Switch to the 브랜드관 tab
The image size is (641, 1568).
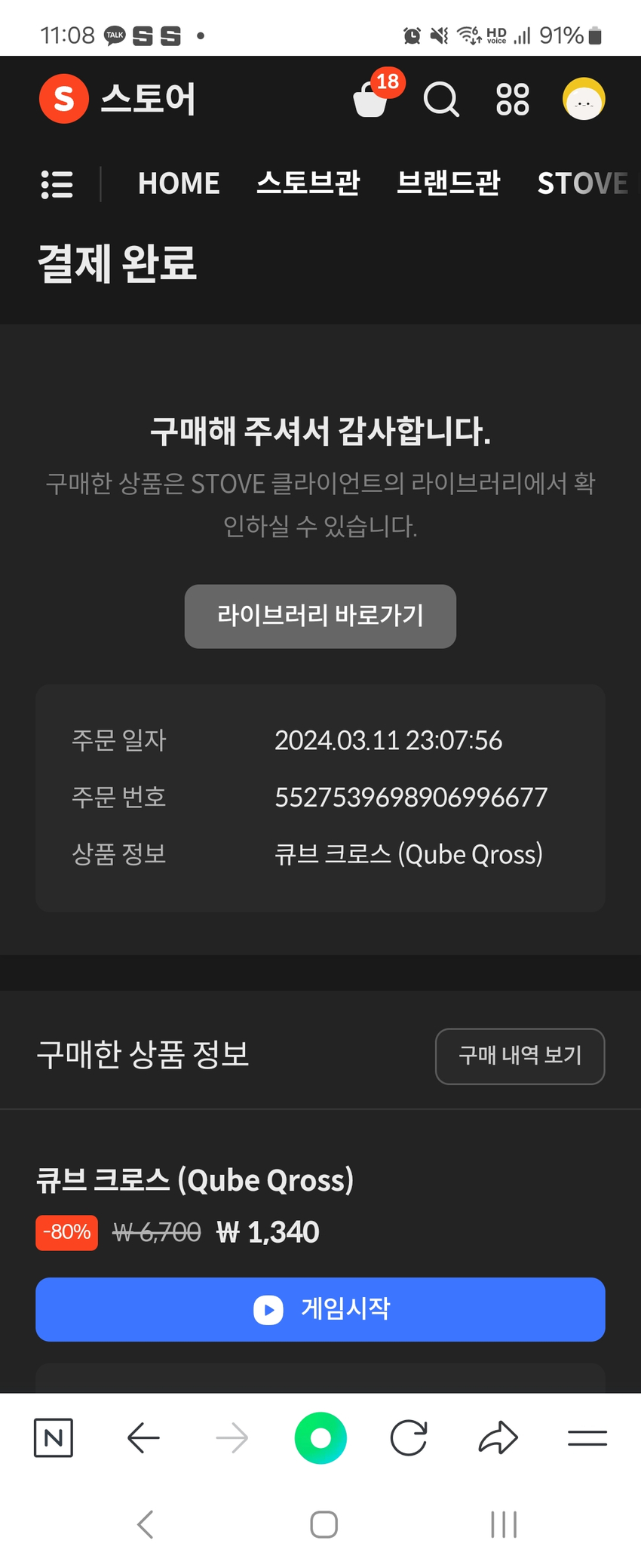(449, 183)
